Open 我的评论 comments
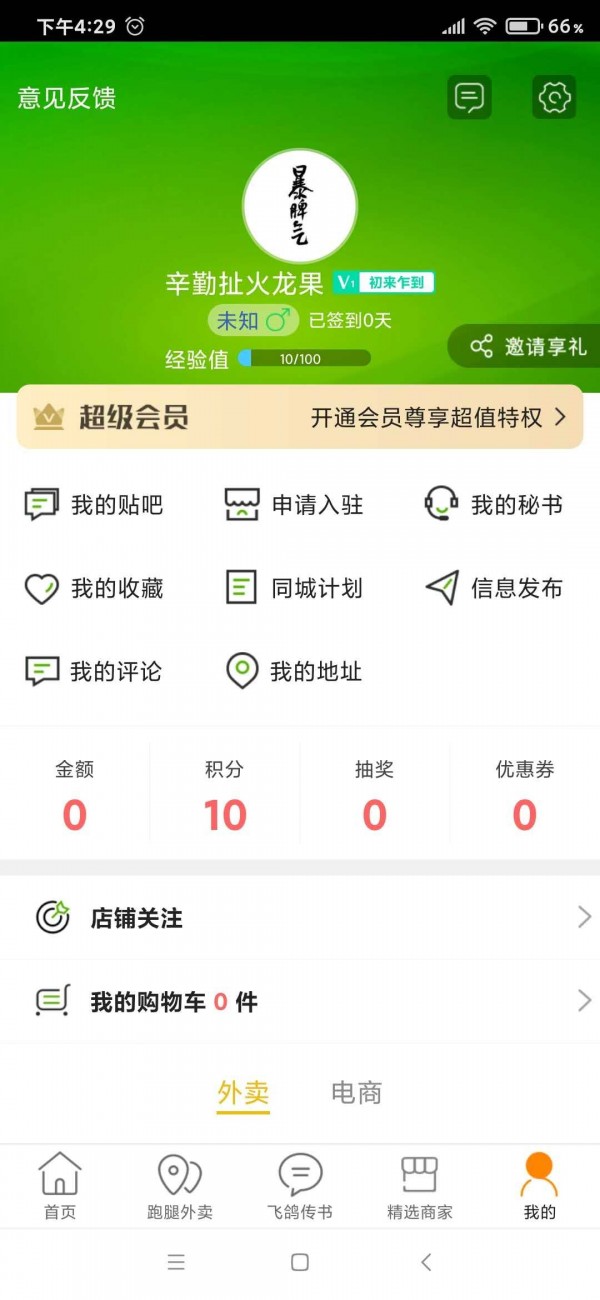600x1300 pixels. pos(94,671)
